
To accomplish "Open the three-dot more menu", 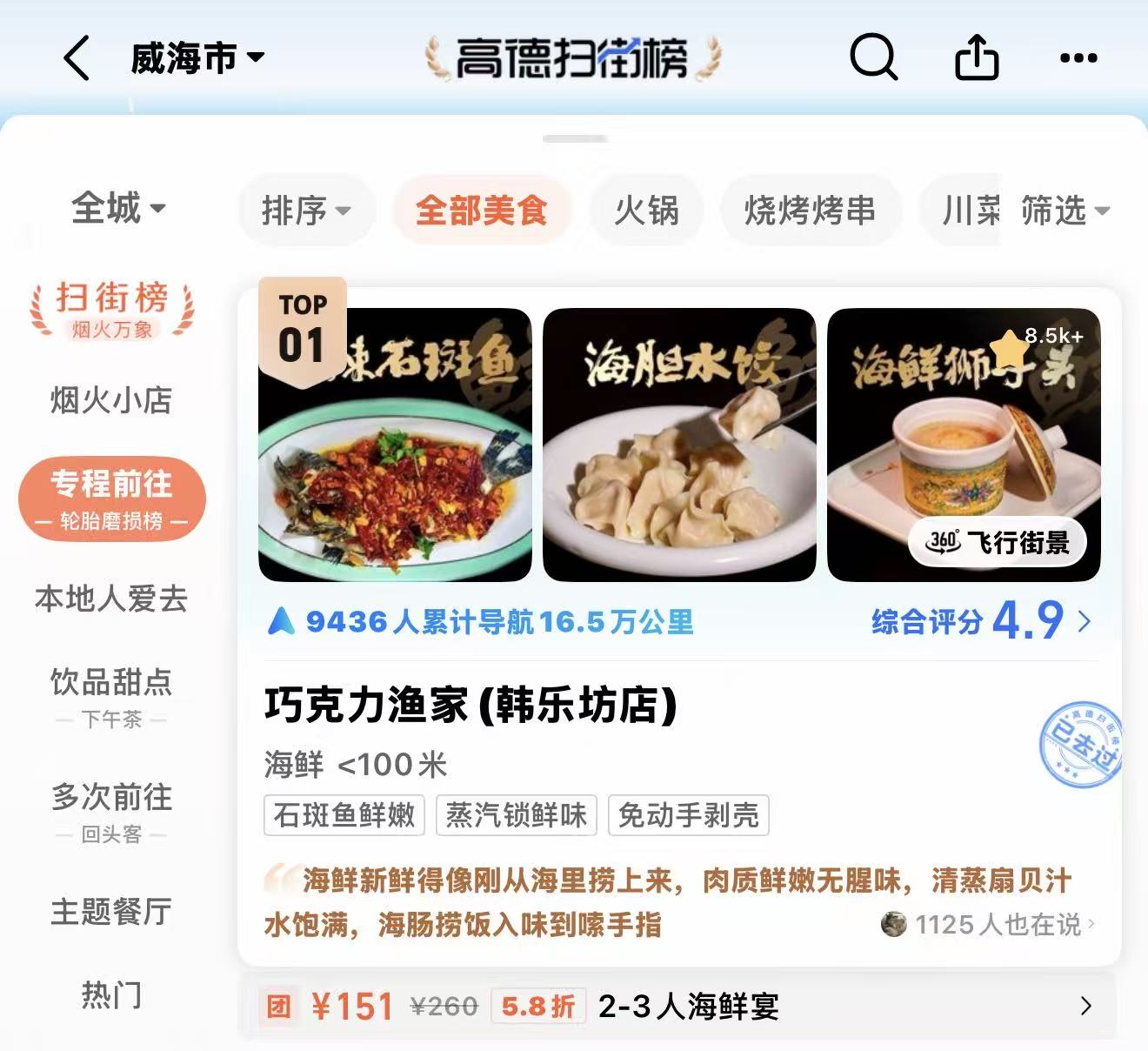I will pos(1078,58).
